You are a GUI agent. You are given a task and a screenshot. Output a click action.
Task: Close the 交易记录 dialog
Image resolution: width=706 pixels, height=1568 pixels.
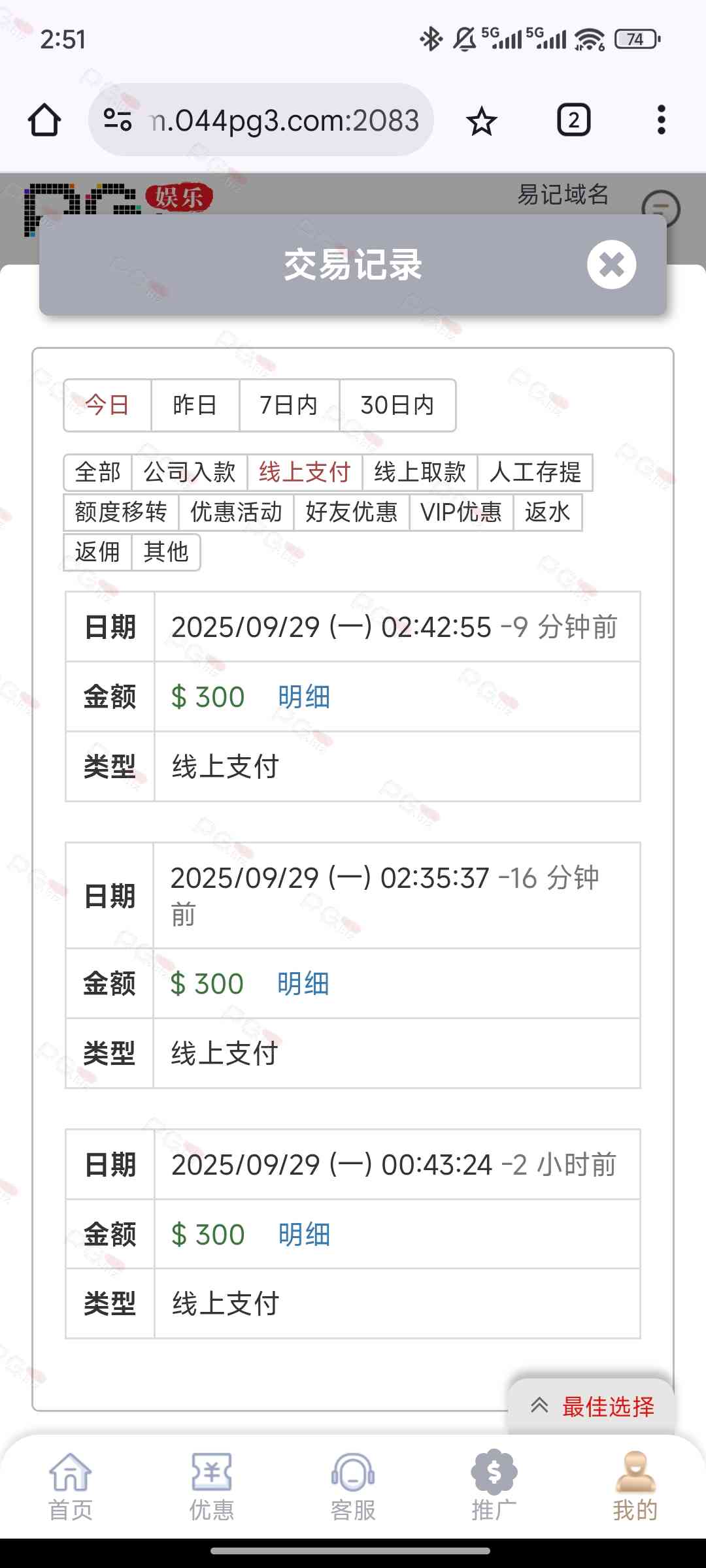pyautogui.click(x=611, y=265)
